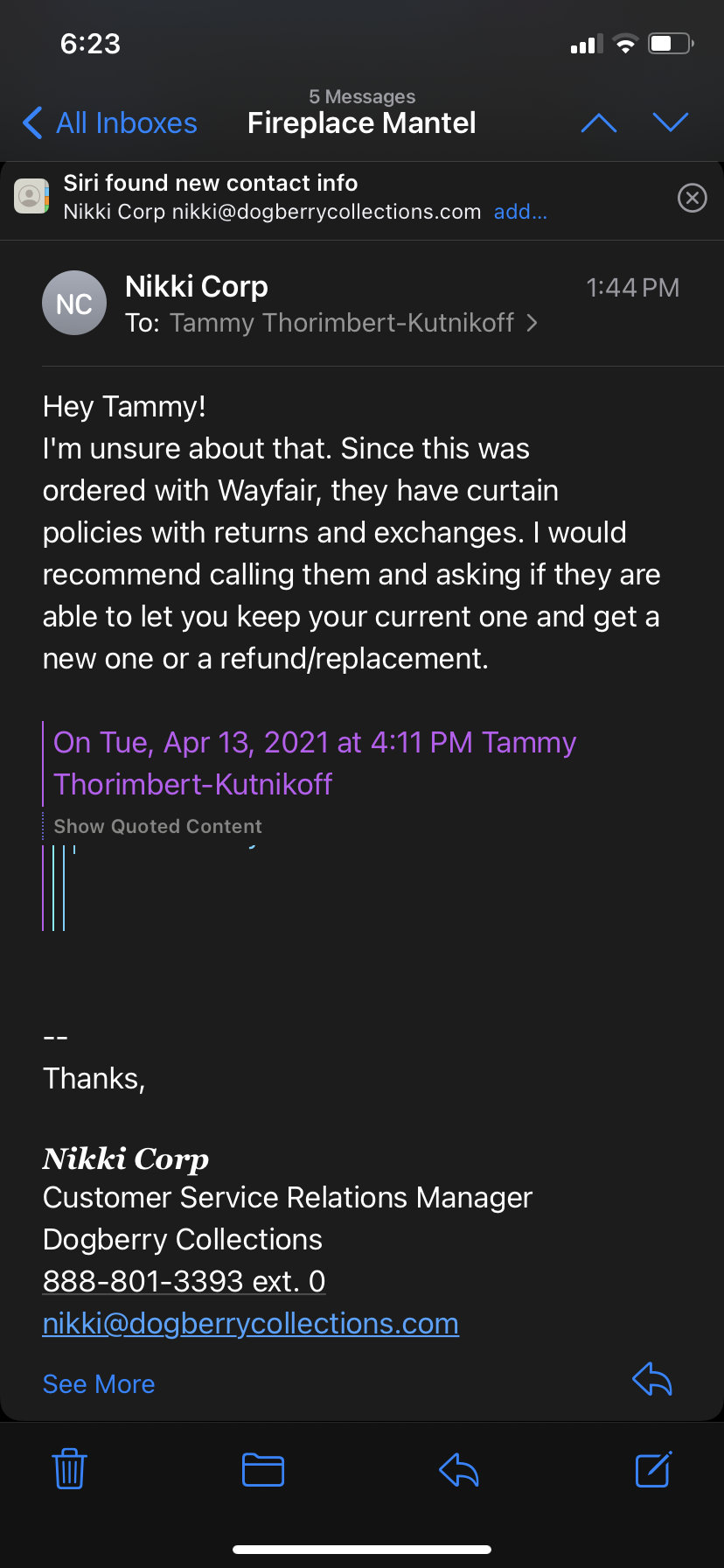The height and width of the screenshot is (1568, 724).
Task: Tap See More to expand the email
Action: 99,1384
